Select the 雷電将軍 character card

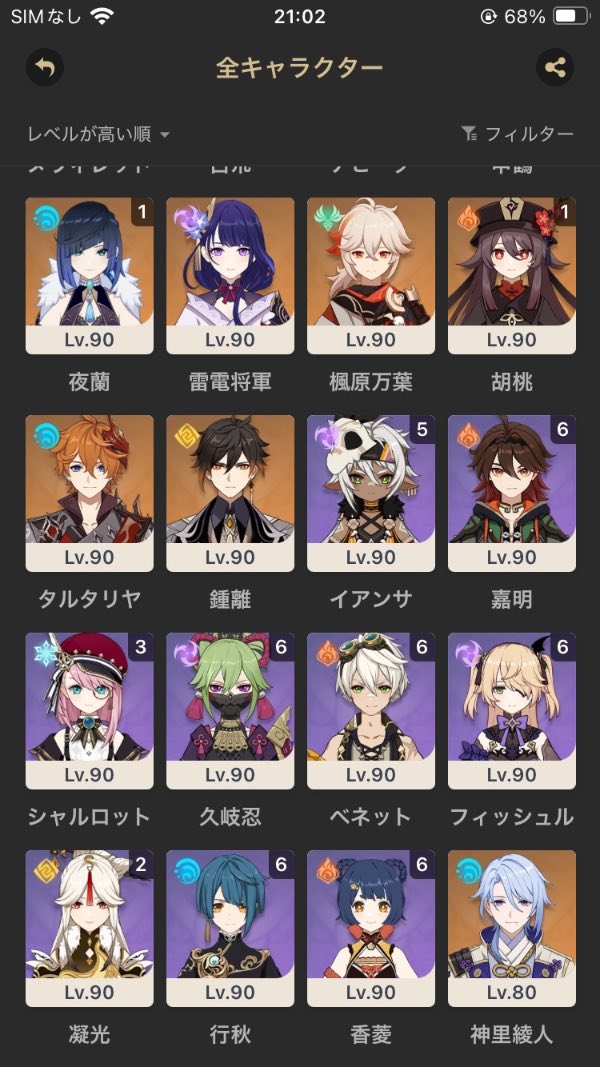point(230,276)
